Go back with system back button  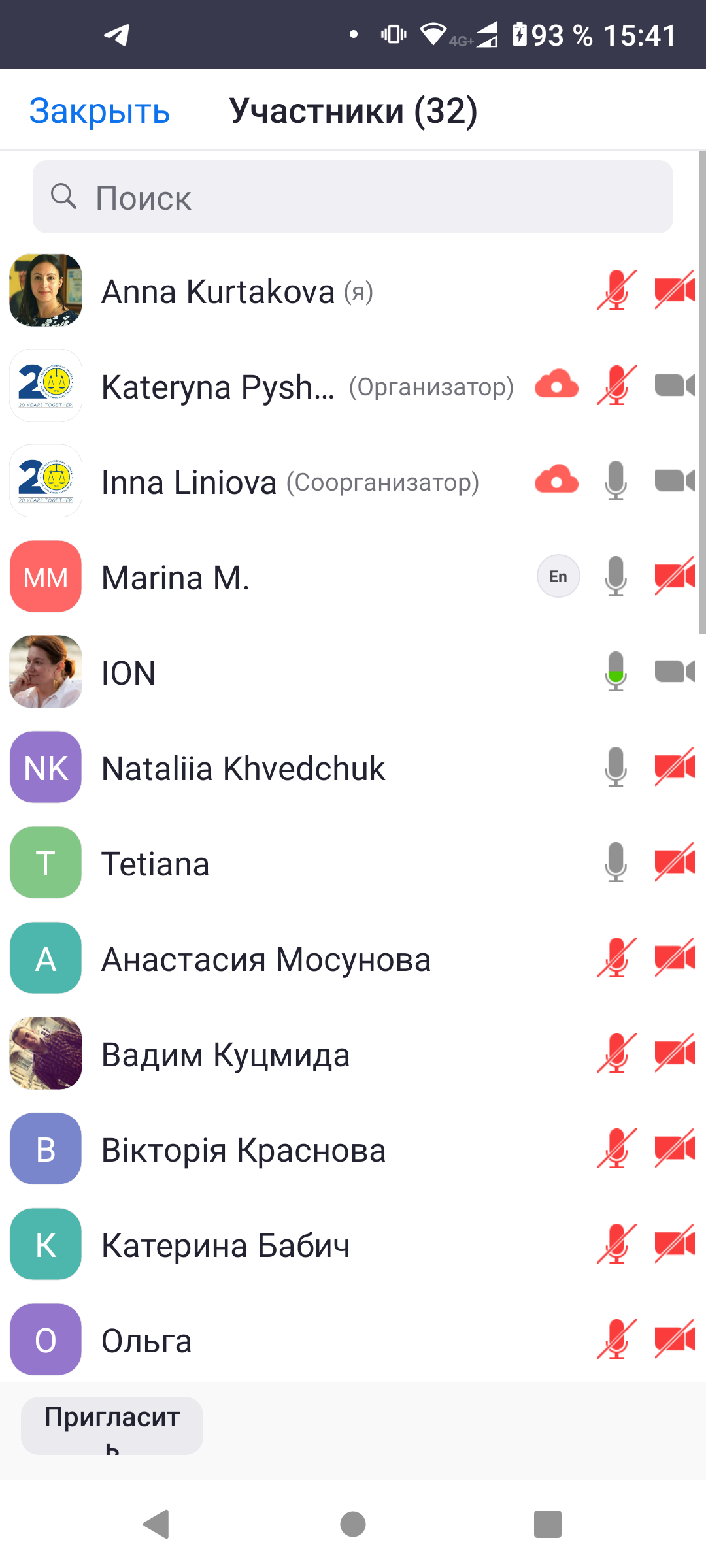(157, 1525)
